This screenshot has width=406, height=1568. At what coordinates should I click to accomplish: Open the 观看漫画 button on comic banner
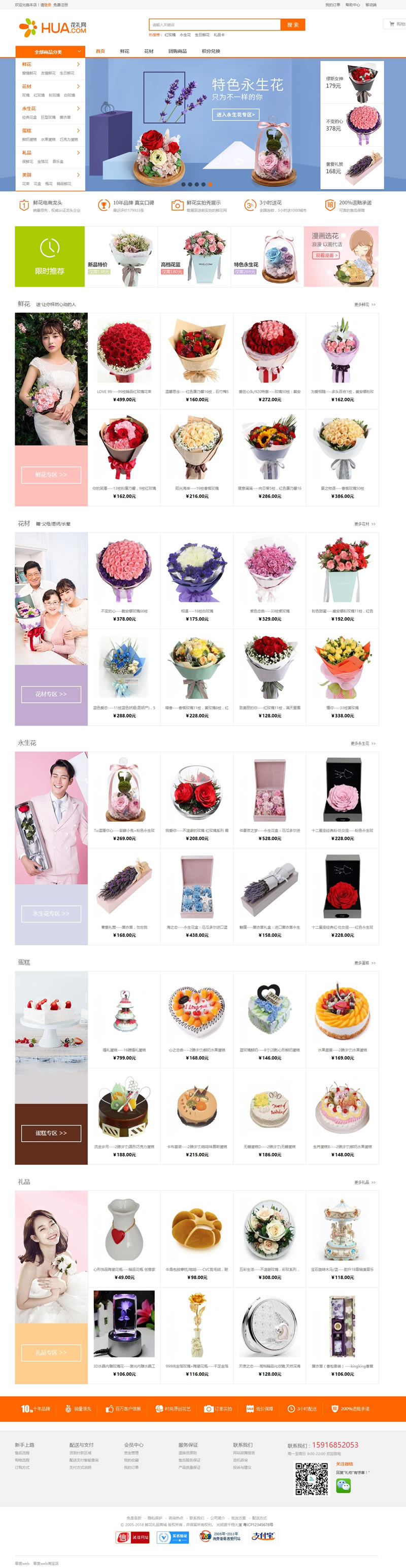326,255
